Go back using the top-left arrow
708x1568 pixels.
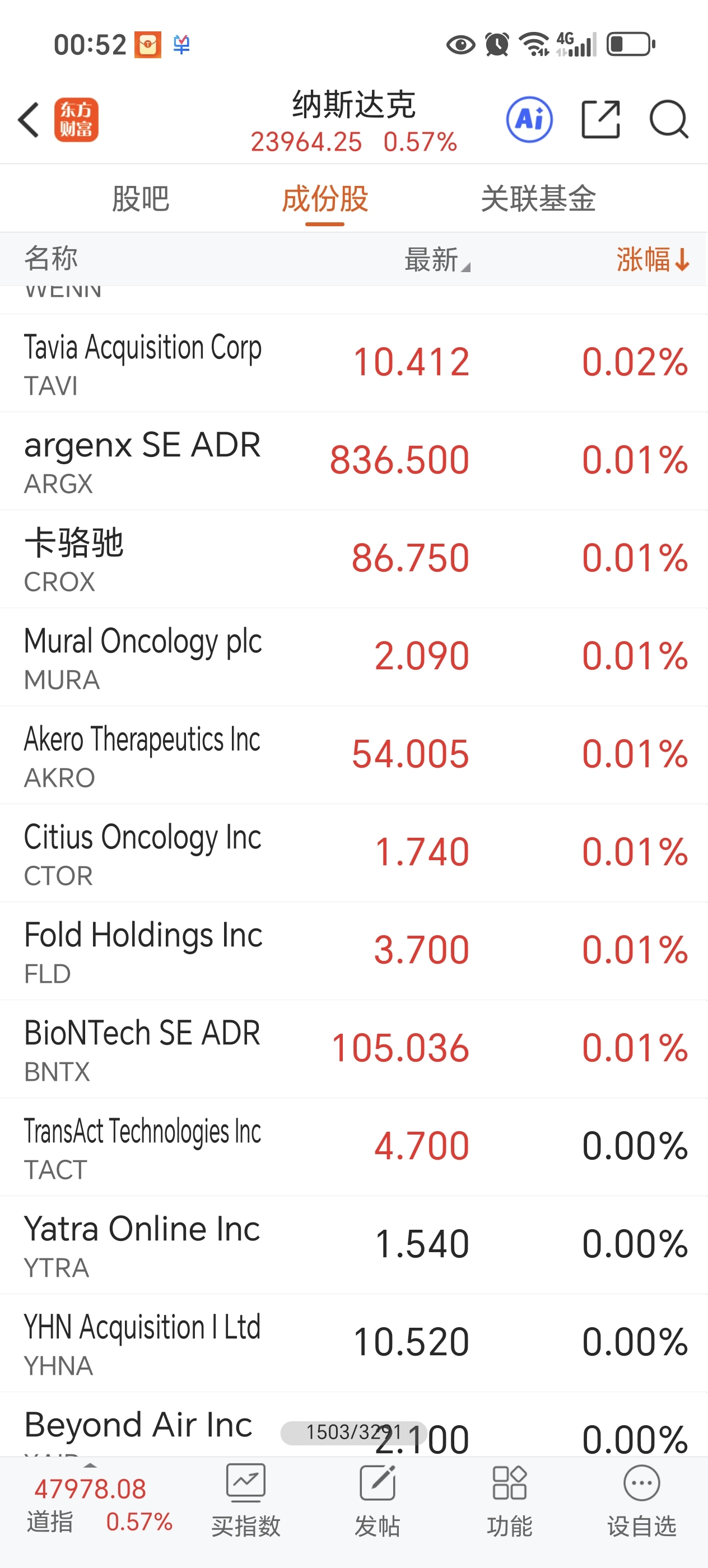(x=29, y=119)
